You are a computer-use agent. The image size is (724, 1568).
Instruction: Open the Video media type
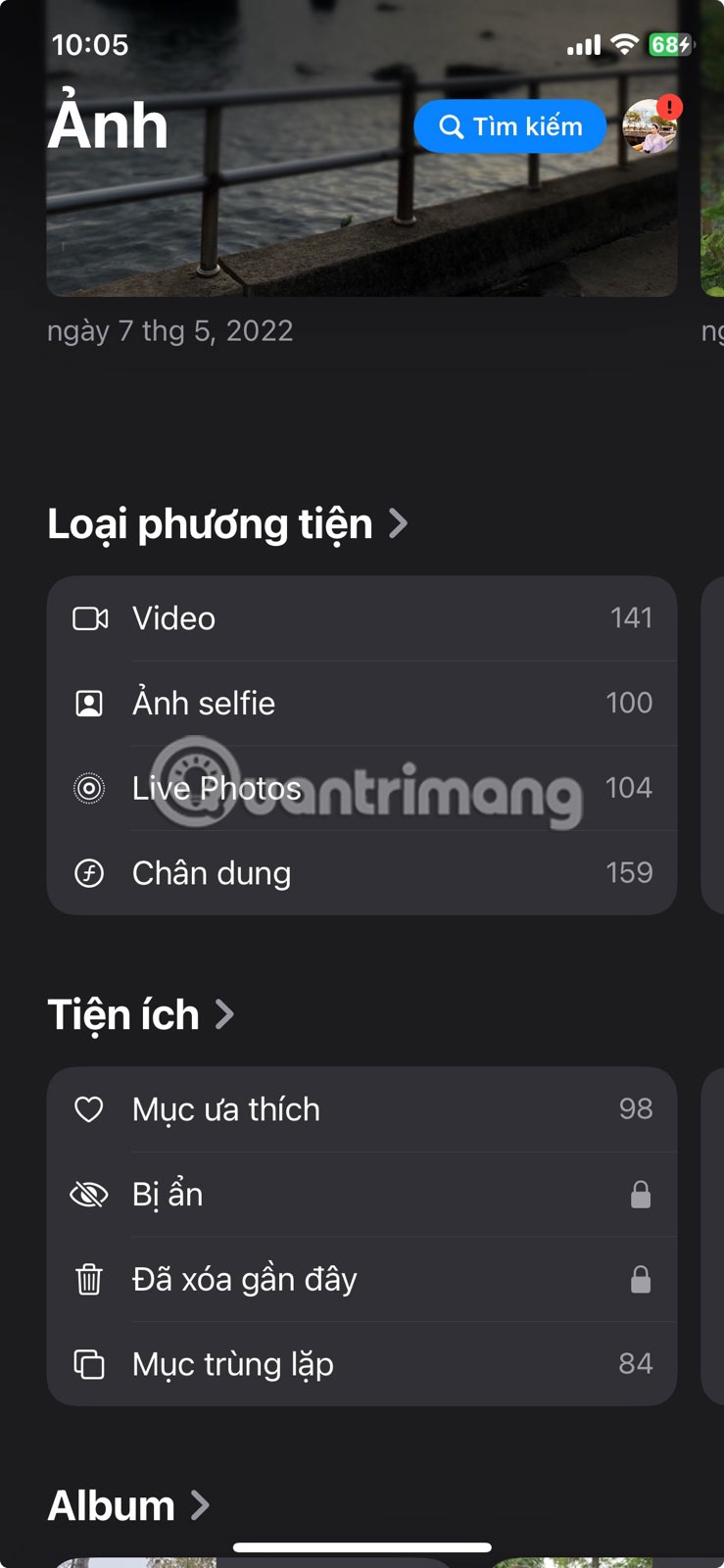click(x=362, y=618)
